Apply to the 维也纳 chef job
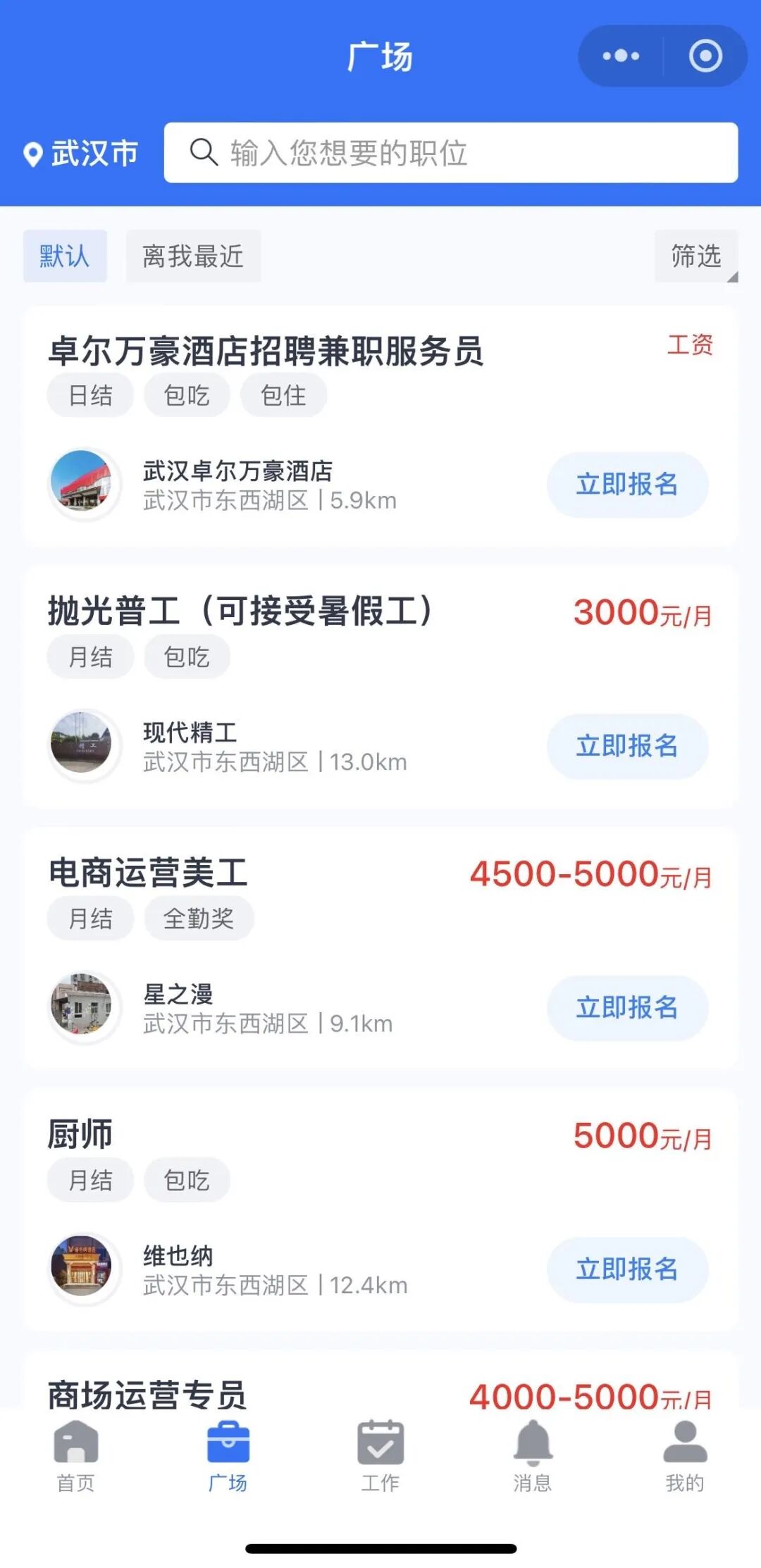This screenshot has width=761, height=1568. pyautogui.click(x=627, y=1269)
